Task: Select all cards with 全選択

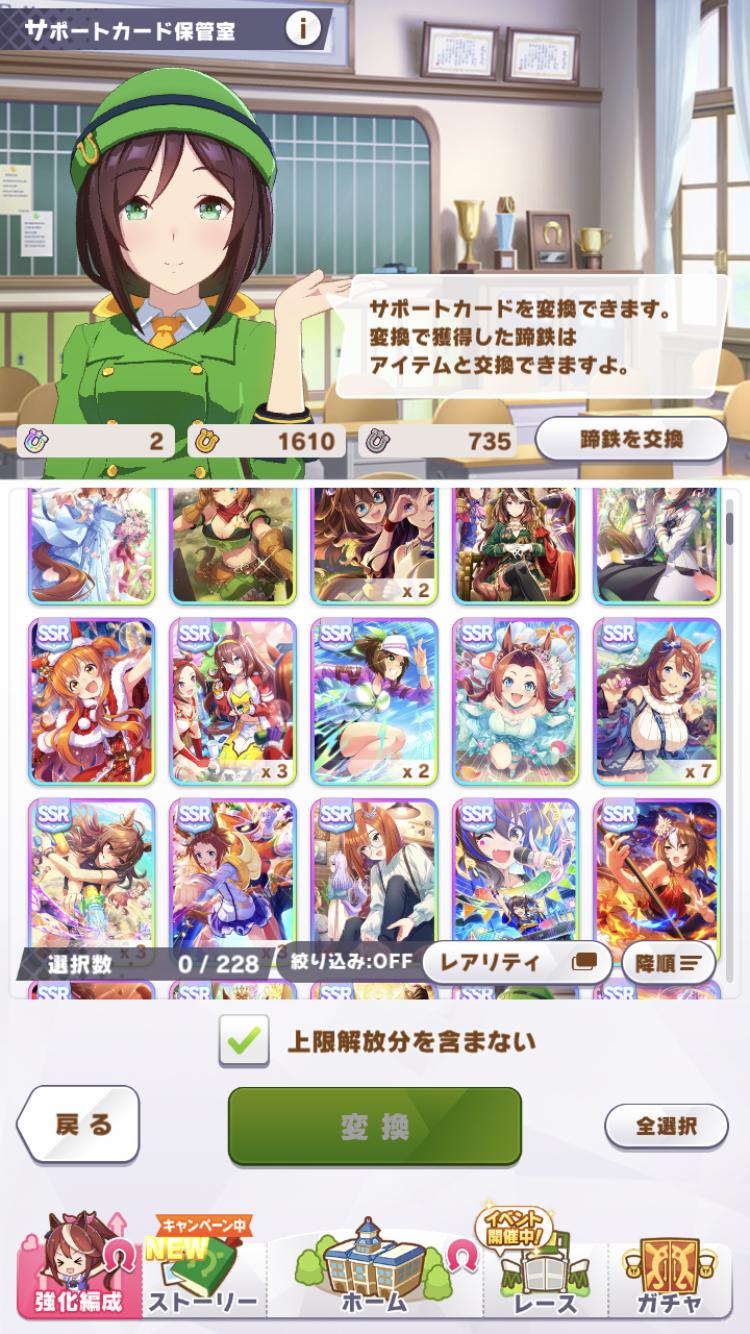Action: click(666, 1126)
